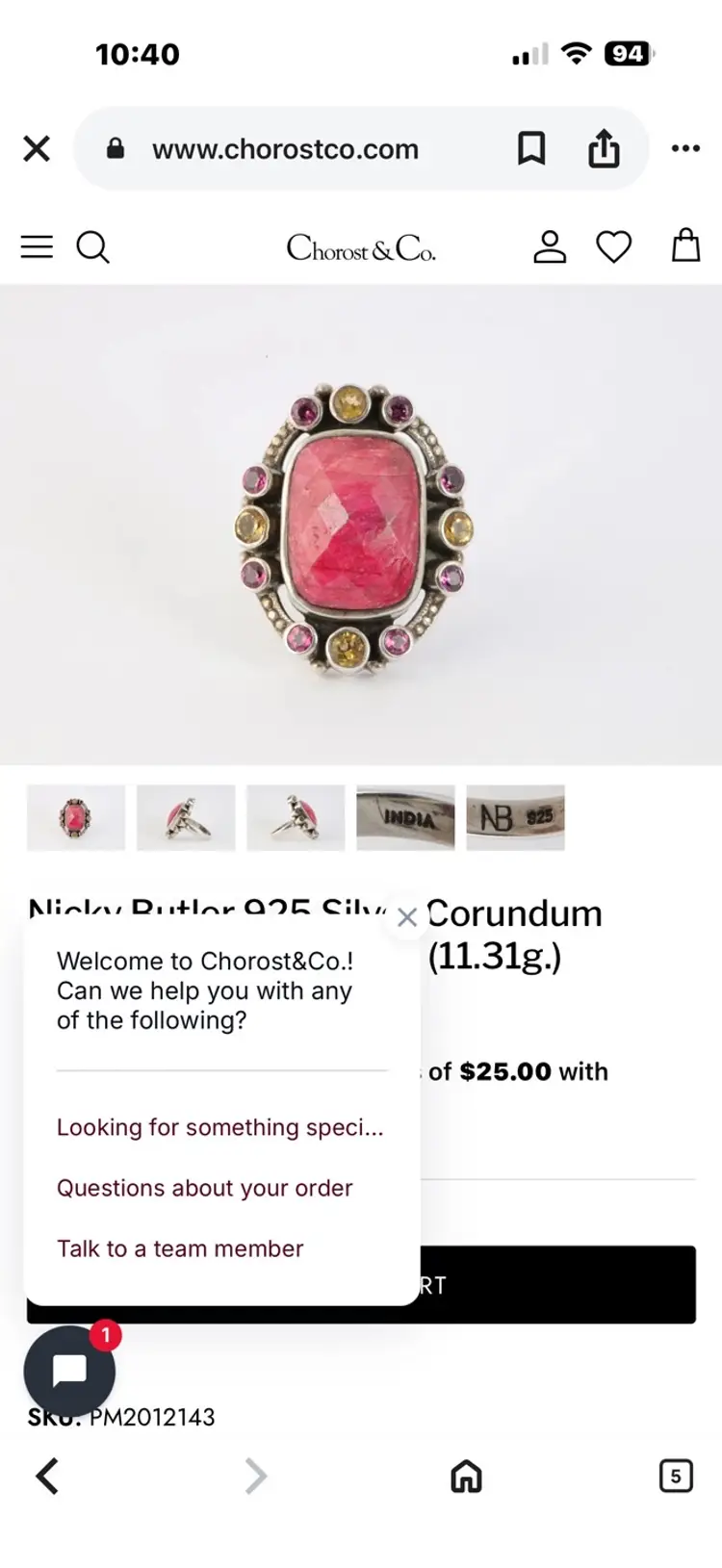This screenshot has width=722, height=1568.
Task: Choose Talk to a team member
Action: point(180,1248)
